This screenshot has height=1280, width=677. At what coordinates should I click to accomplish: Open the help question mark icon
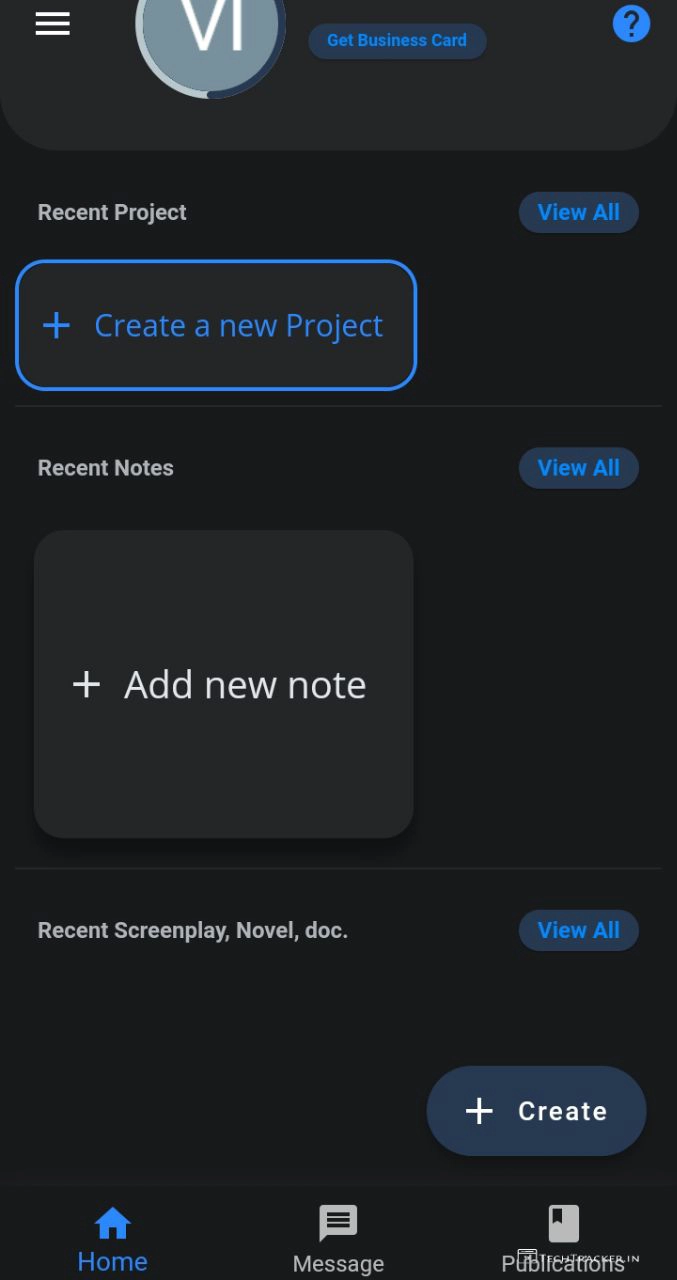coord(631,23)
